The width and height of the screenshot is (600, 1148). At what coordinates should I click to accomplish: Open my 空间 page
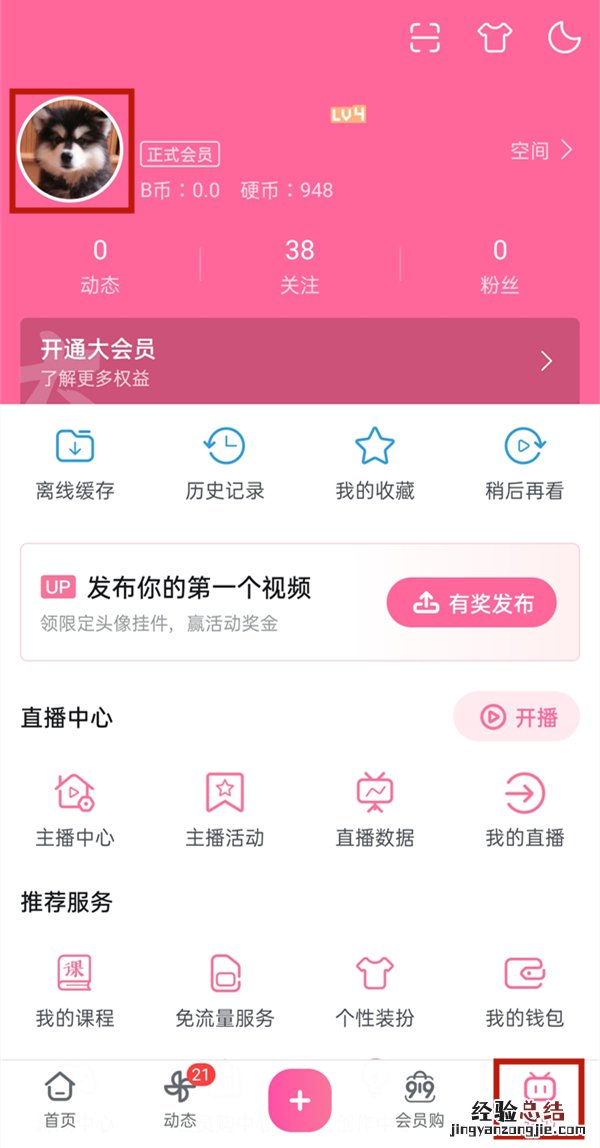click(541, 151)
